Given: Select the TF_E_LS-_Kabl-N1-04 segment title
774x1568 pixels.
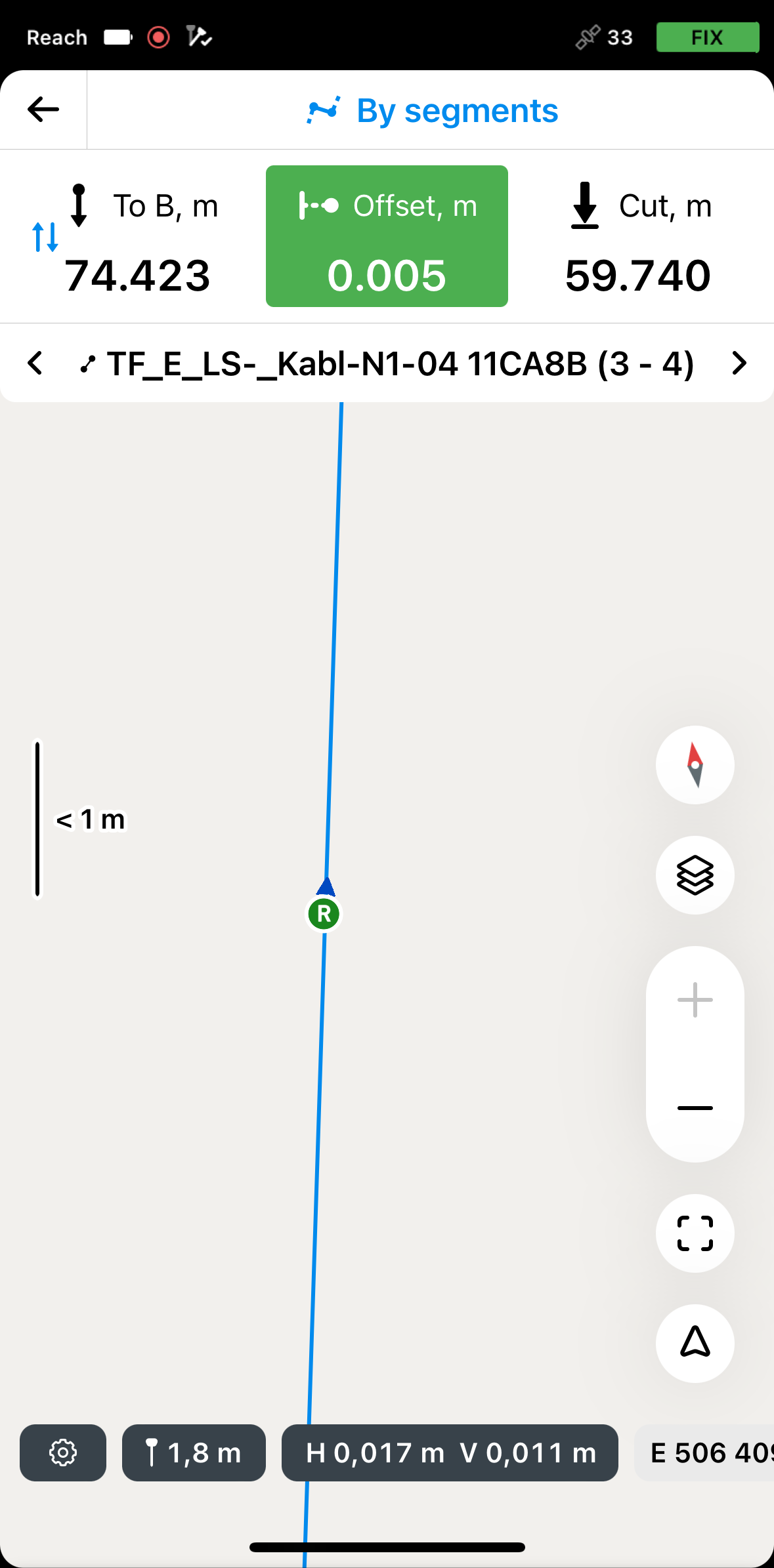Looking at the screenshot, I should coord(387,363).
